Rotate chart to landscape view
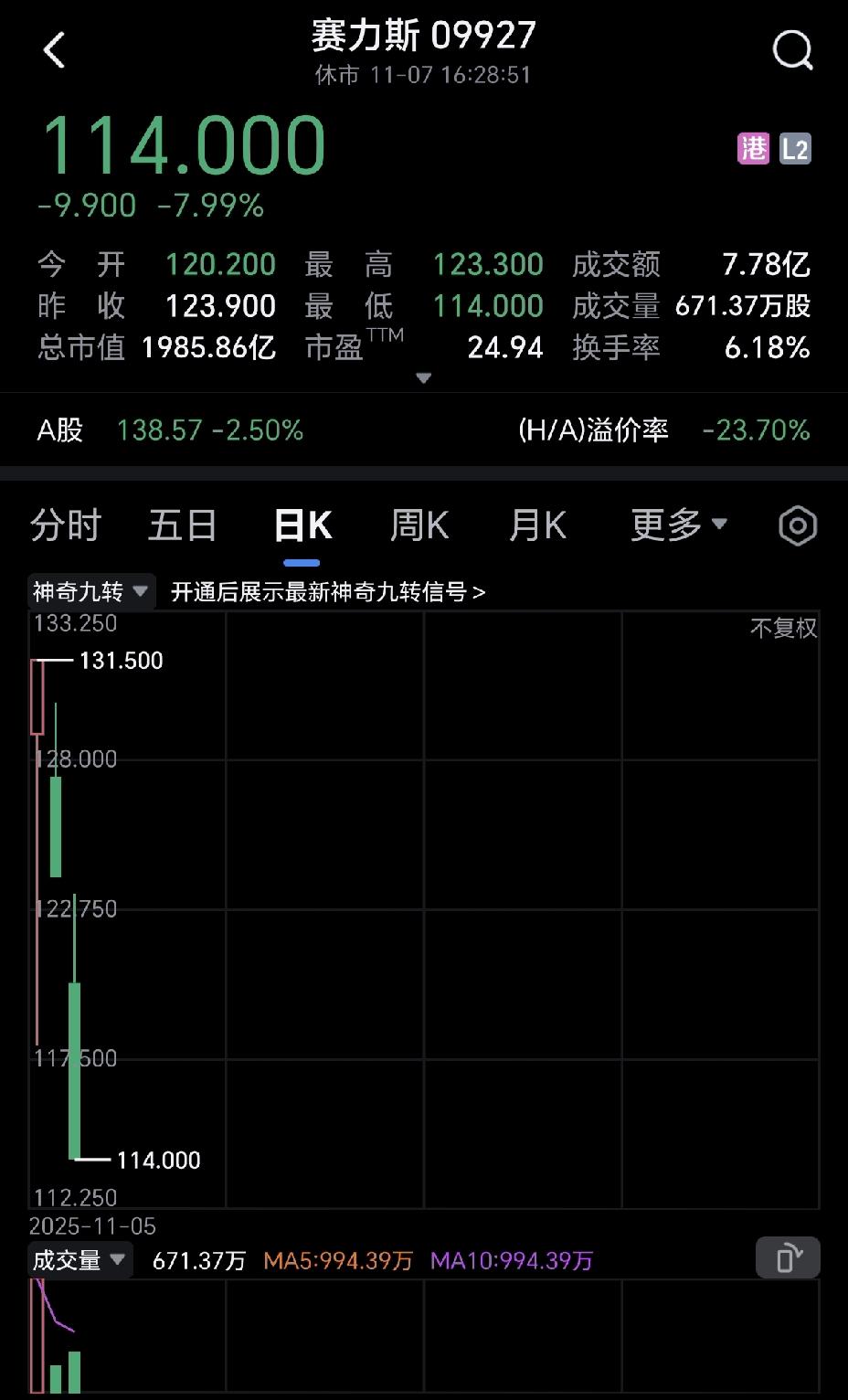848x1400 pixels. tap(787, 1258)
